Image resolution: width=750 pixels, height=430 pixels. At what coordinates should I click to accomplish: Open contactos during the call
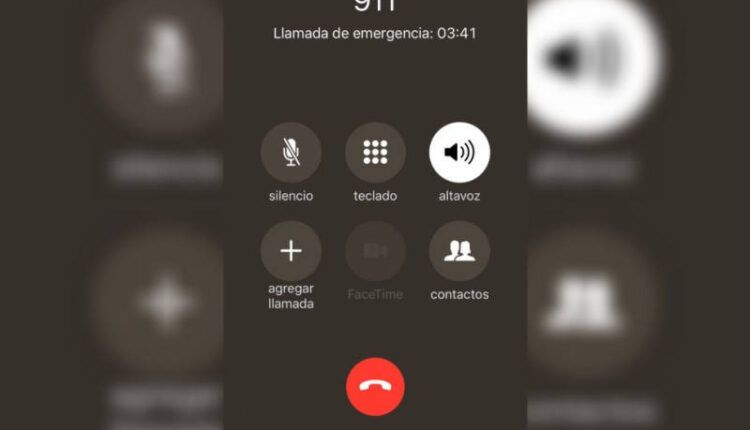click(459, 250)
